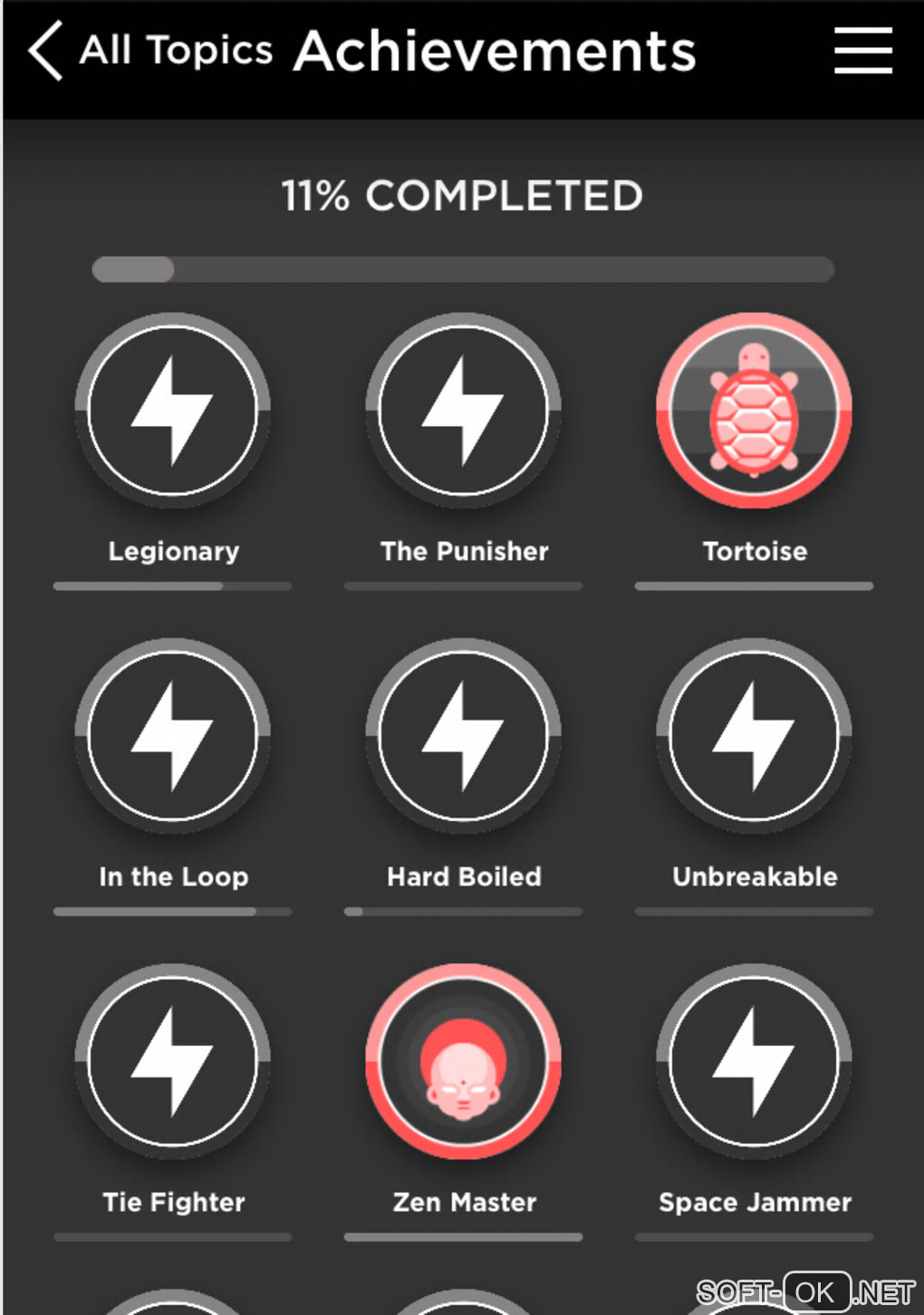Open the Tie Fighter achievement
The height and width of the screenshot is (1315, 924).
[172, 1061]
